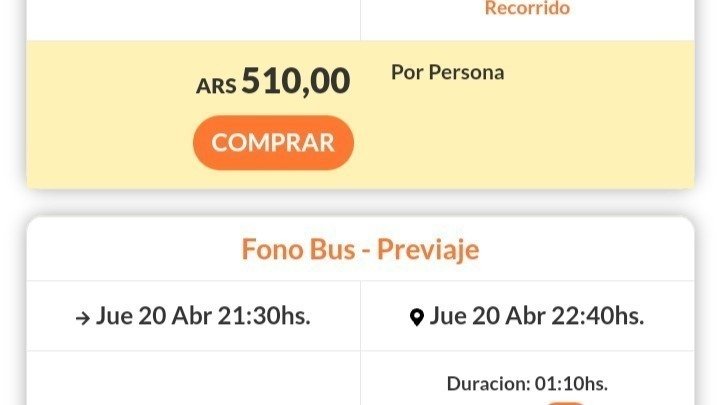Open the Recorrido link
The image size is (720, 405).
click(x=527, y=9)
